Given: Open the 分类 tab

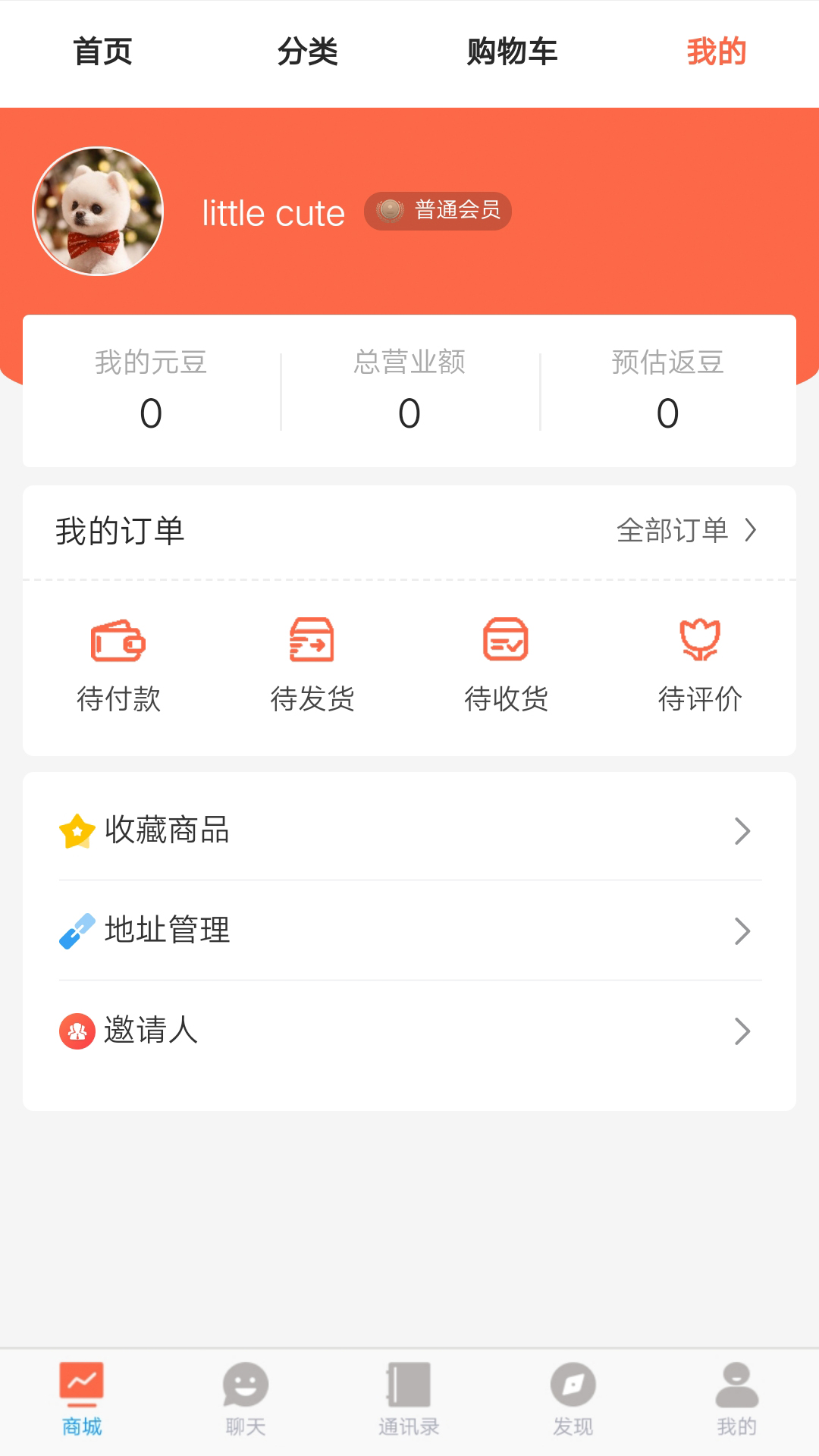Looking at the screenshot, I should pos(308,52).
